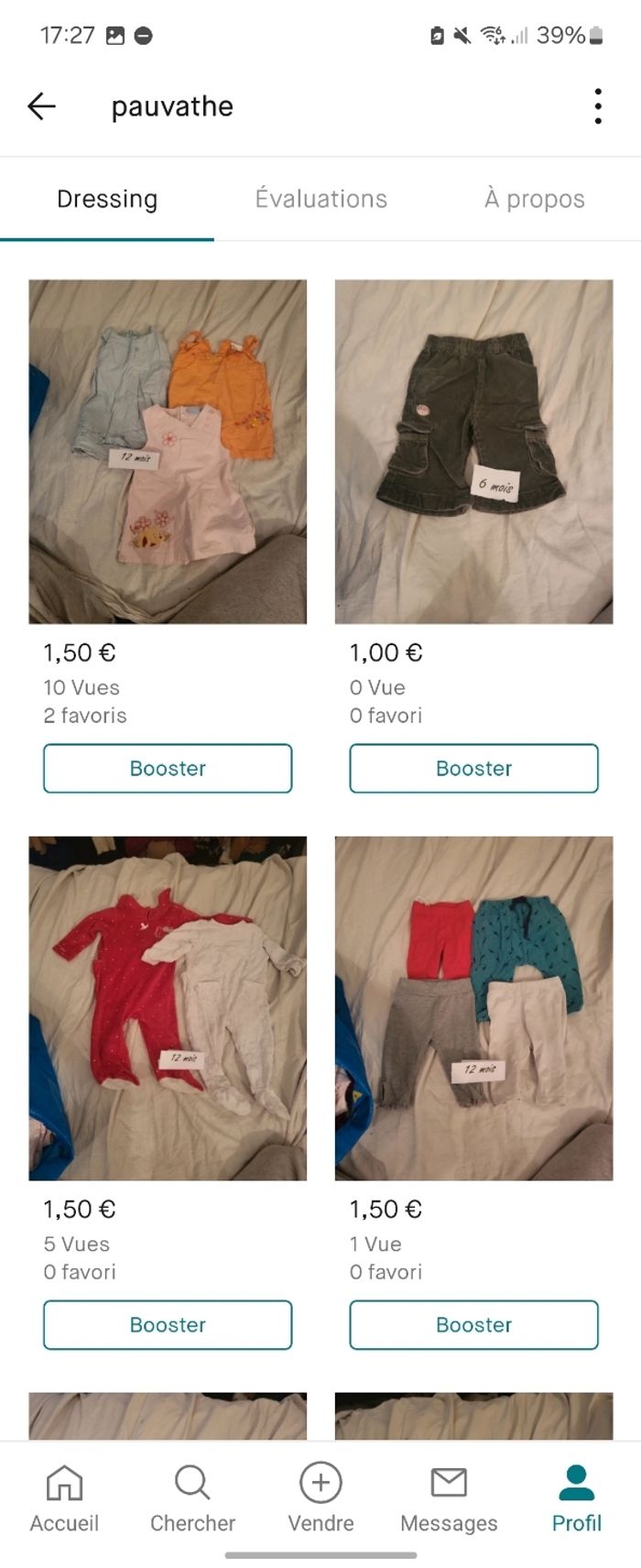Image resolution: width=641 pixels, height=1568 pixels.
Task: Boost the listing with 1 Vue
Action: coord(473,1324)
